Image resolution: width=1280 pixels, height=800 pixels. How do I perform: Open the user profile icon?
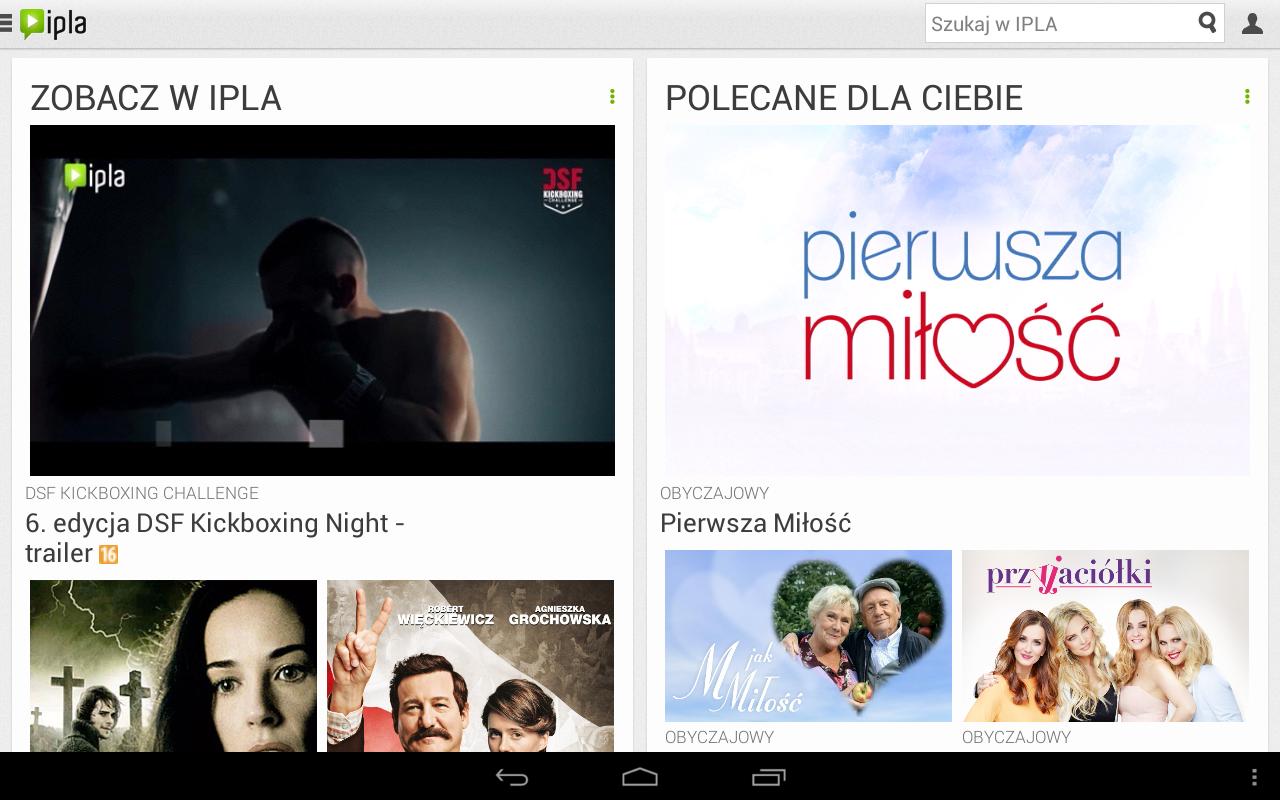point(1252,24)
